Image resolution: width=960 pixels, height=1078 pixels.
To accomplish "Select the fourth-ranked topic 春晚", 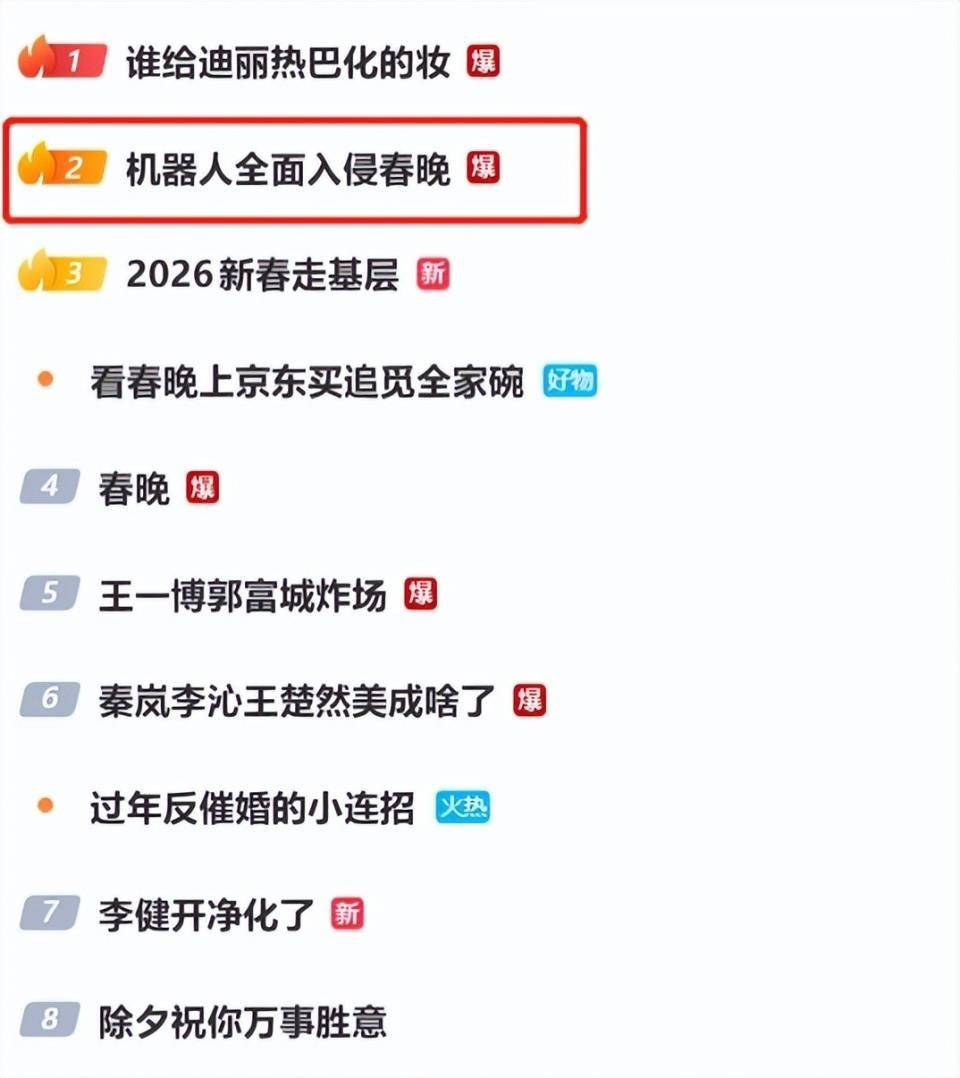I will click(x=134, y=488).
